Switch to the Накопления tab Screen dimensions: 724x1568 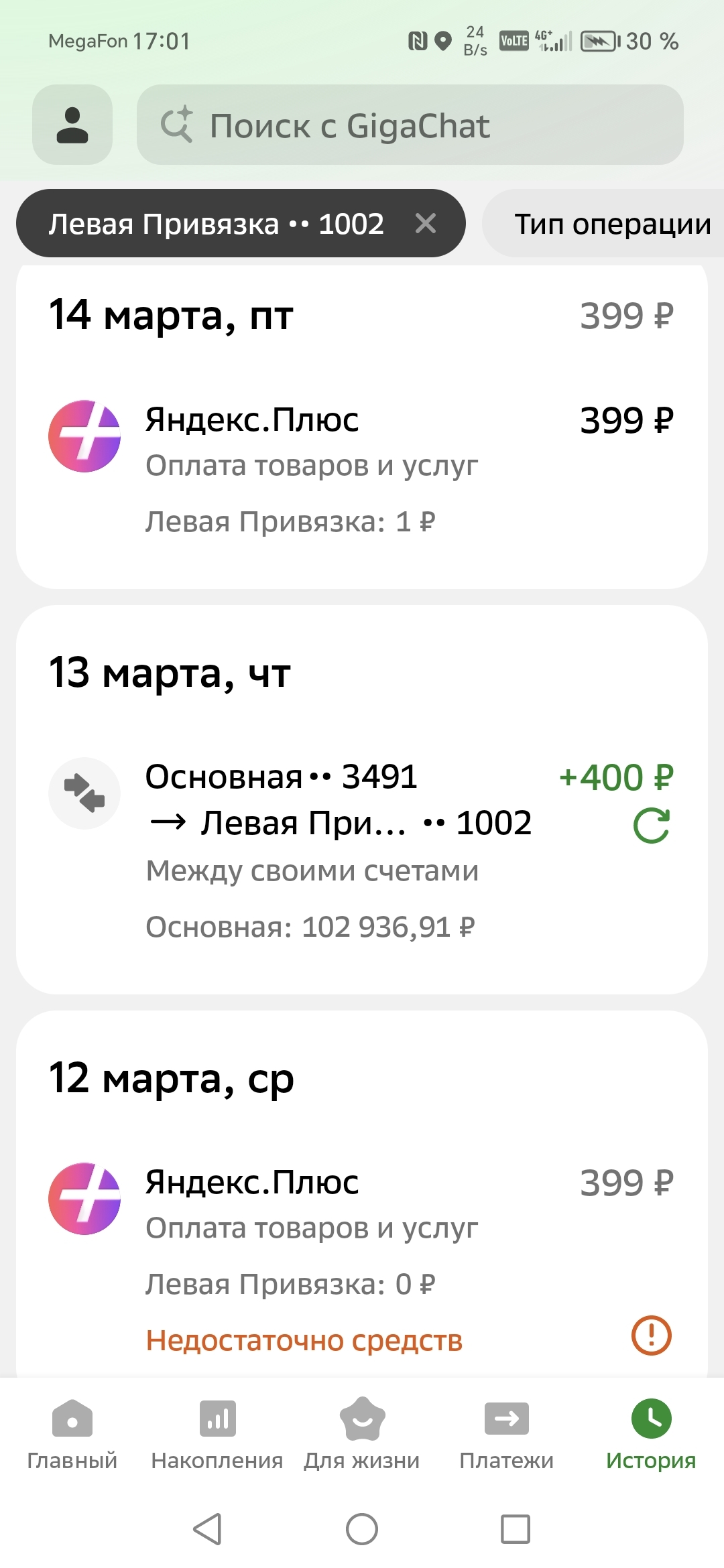click(217, 1434)
